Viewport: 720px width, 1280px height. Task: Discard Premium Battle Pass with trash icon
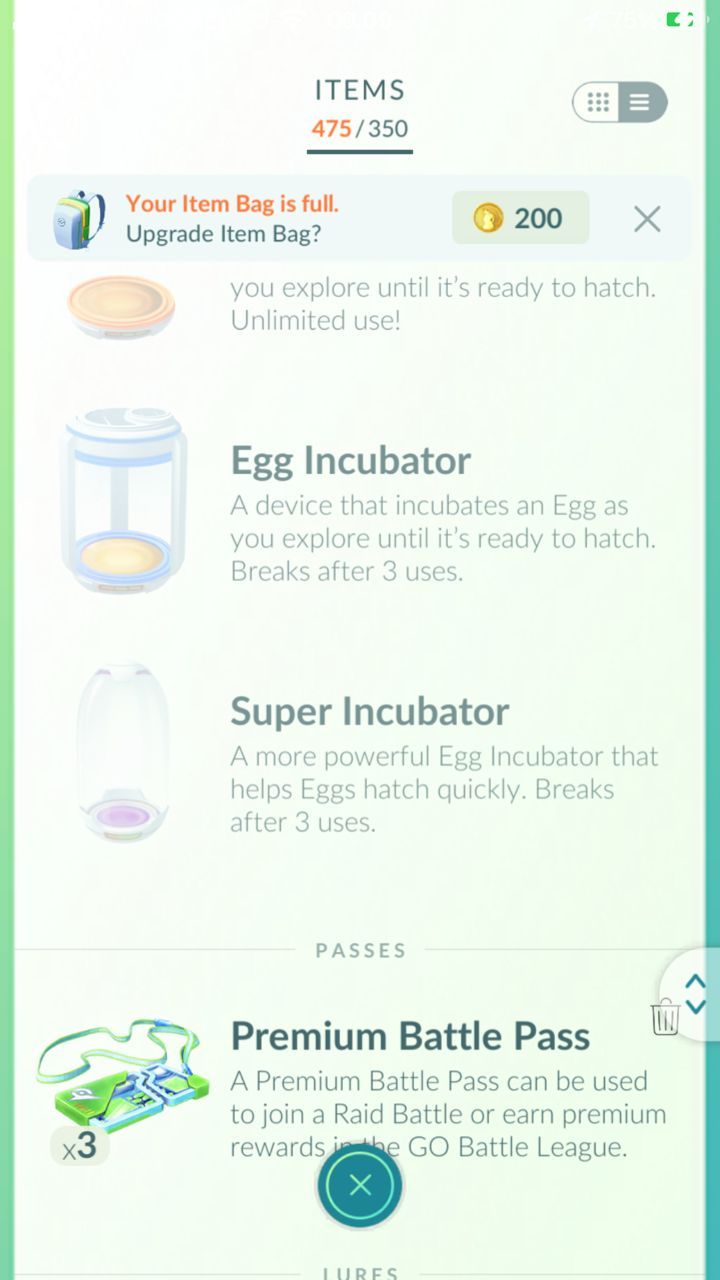coord(665,1018)
